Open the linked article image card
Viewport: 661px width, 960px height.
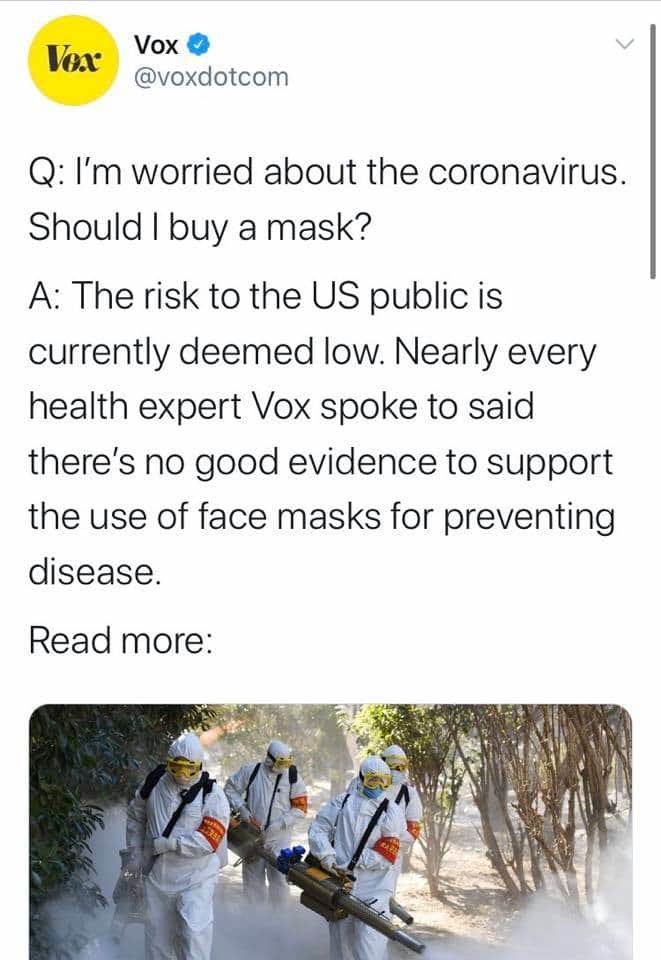331,832
